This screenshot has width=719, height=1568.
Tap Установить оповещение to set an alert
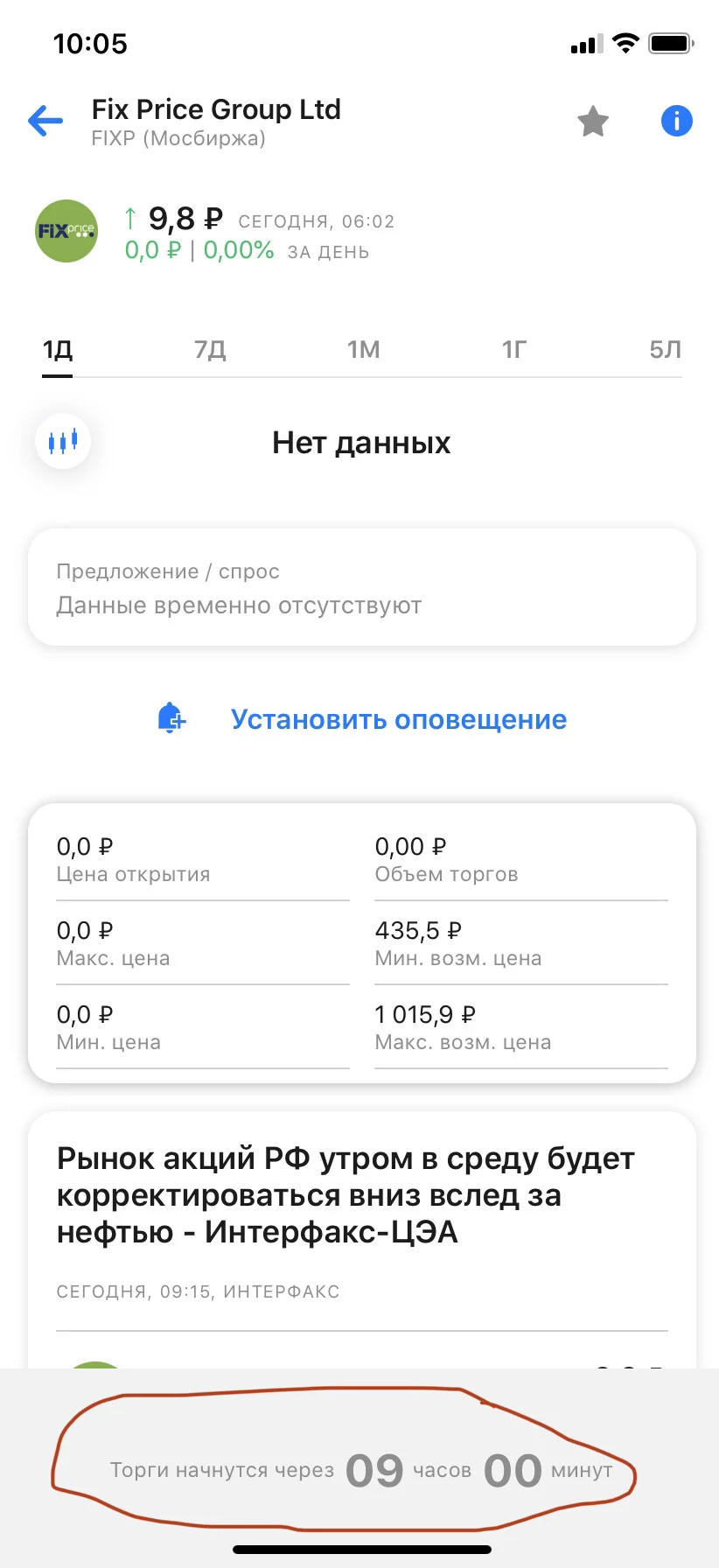(x=398, y=719)
